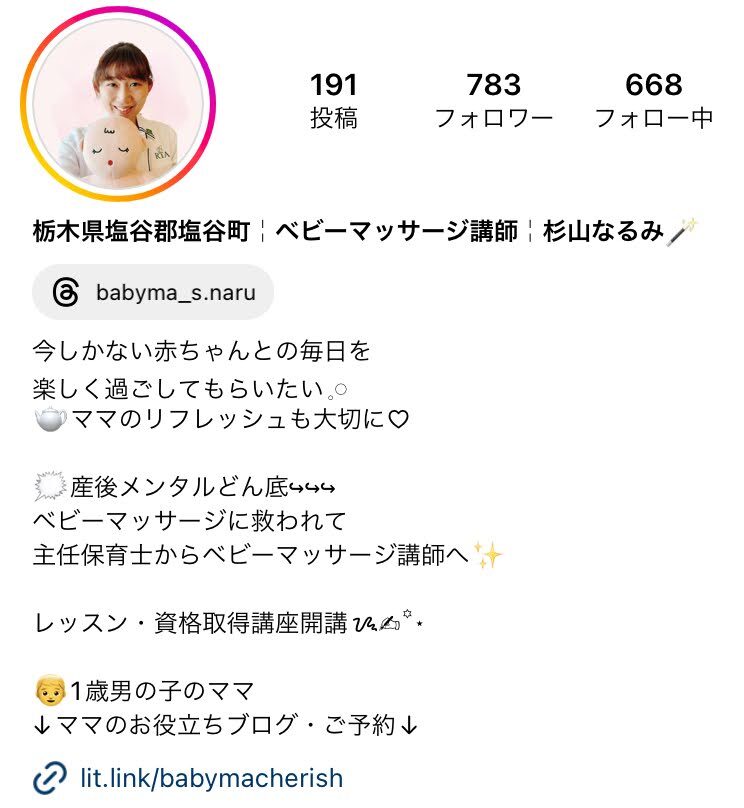
Task: Open the 783 followers list
Action: tap(493, 100)
